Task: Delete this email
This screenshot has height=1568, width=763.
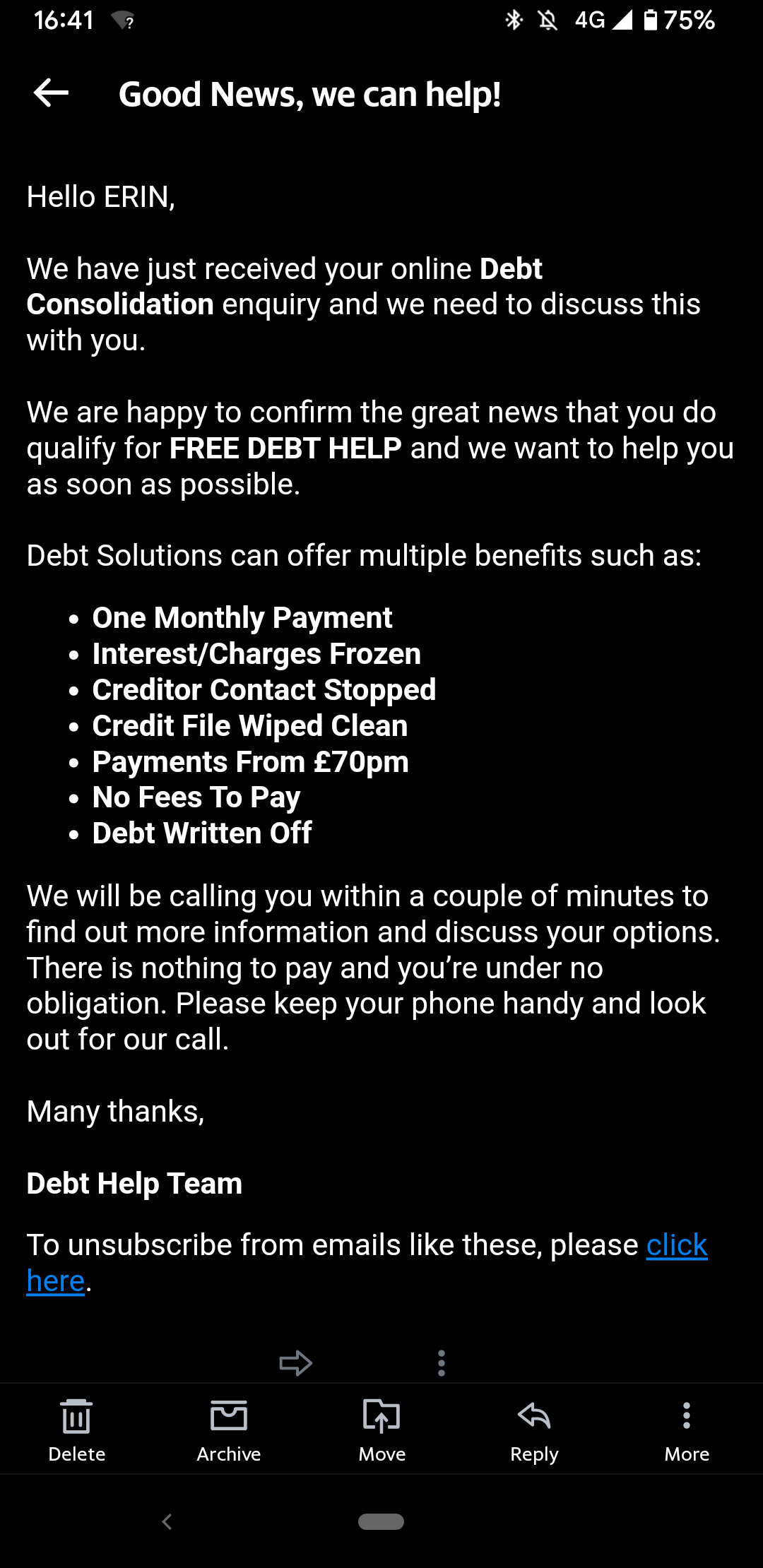Action: (x=76, y=1430)
